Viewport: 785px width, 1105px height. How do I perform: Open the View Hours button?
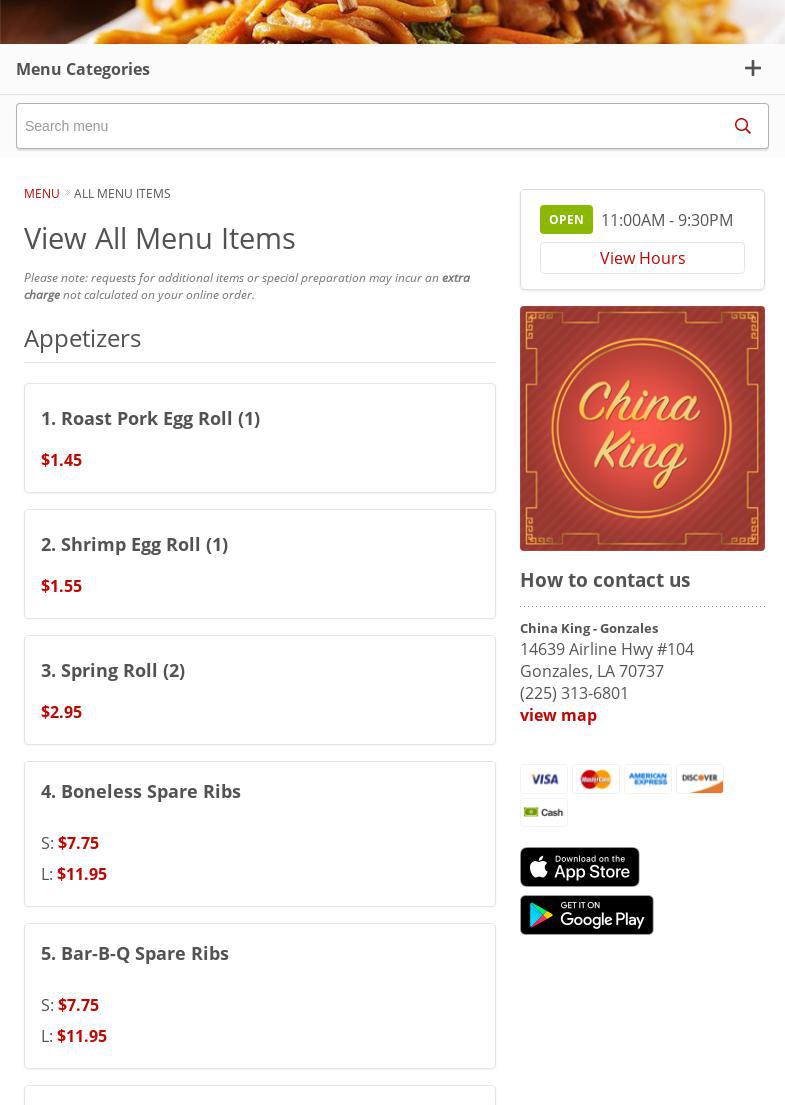click(x=642, y=258)
